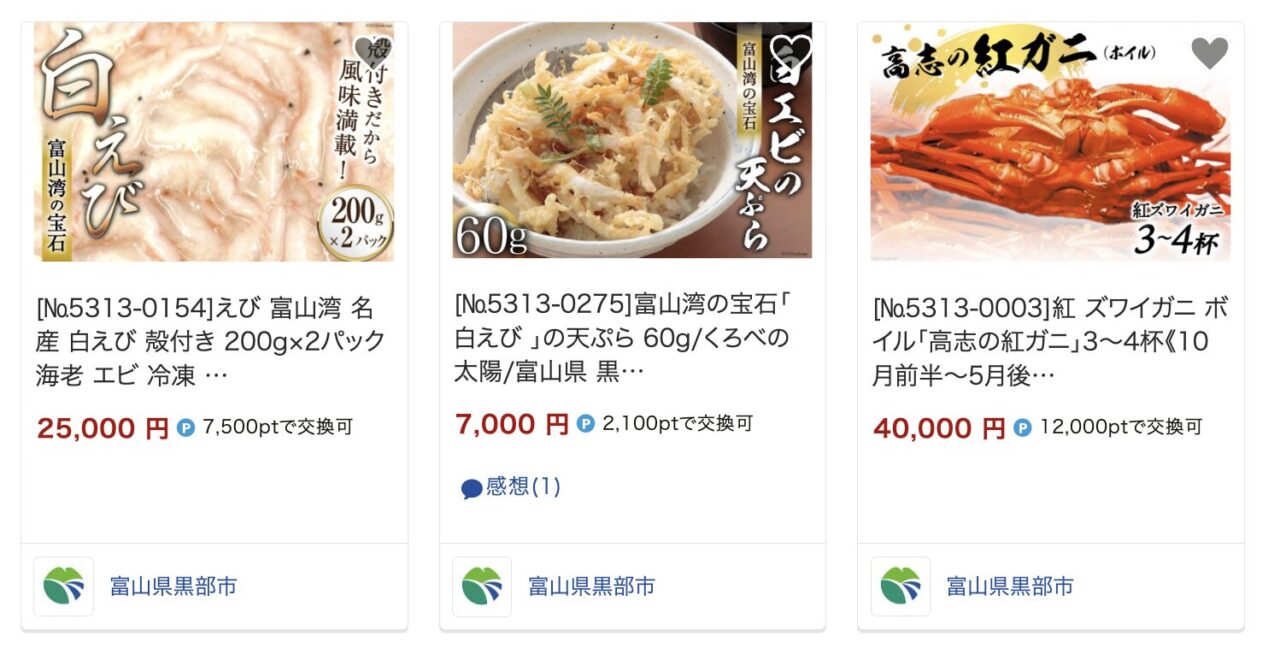
Task: View the 感想(1) reviews for 白えびの天ぷら
Action: [511, 487]
